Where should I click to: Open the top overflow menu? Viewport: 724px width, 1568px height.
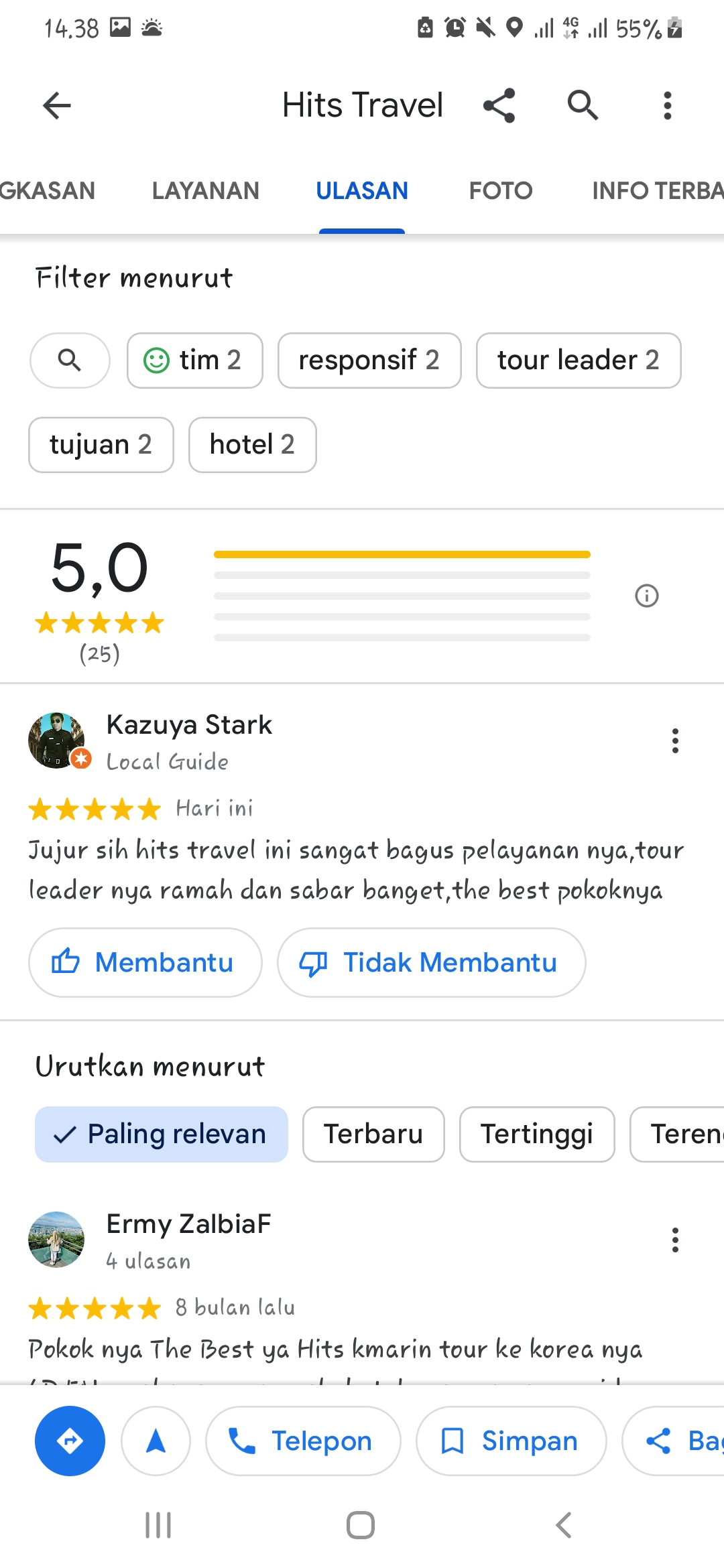pyautogui.click(x=667, y=105)
